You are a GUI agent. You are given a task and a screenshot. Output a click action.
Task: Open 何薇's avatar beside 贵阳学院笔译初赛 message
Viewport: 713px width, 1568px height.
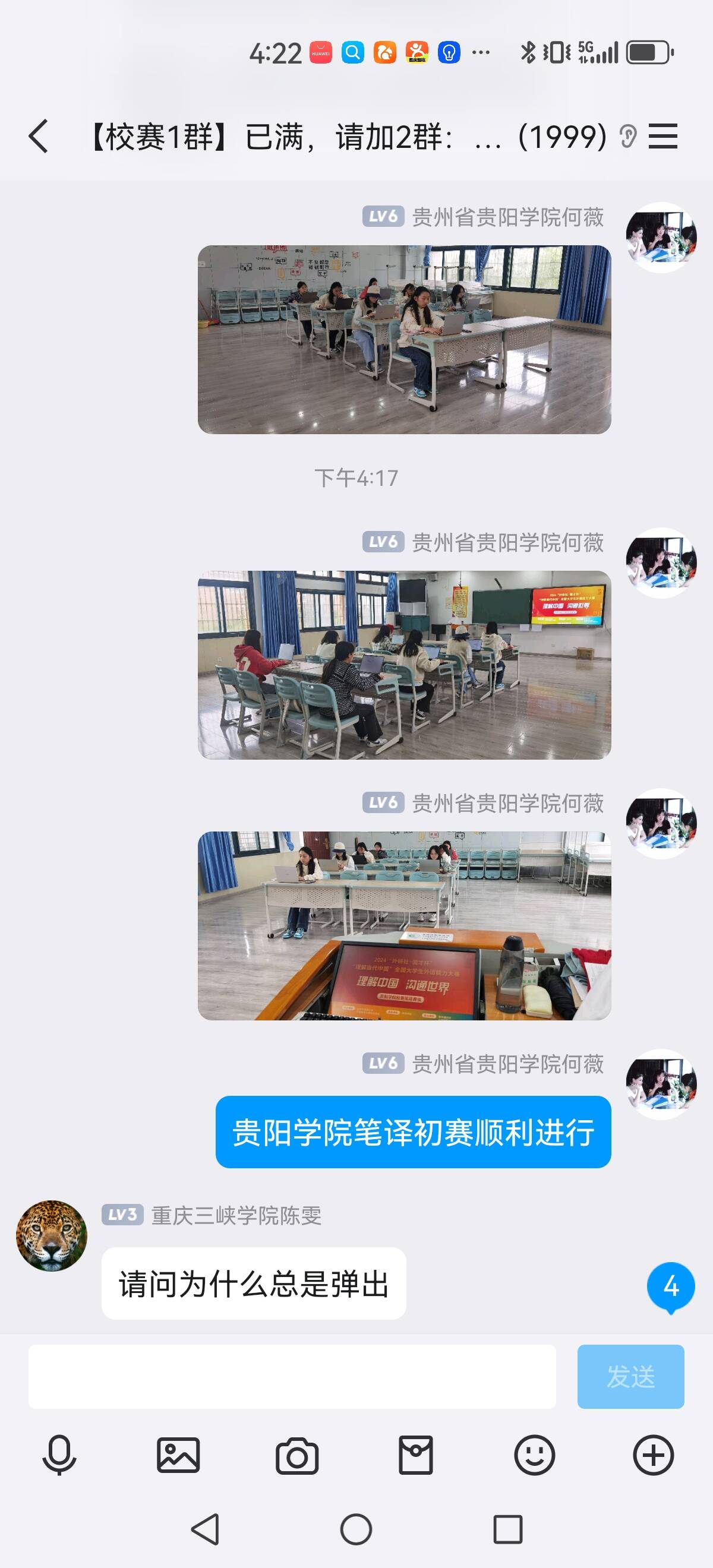coord(661,1084)
